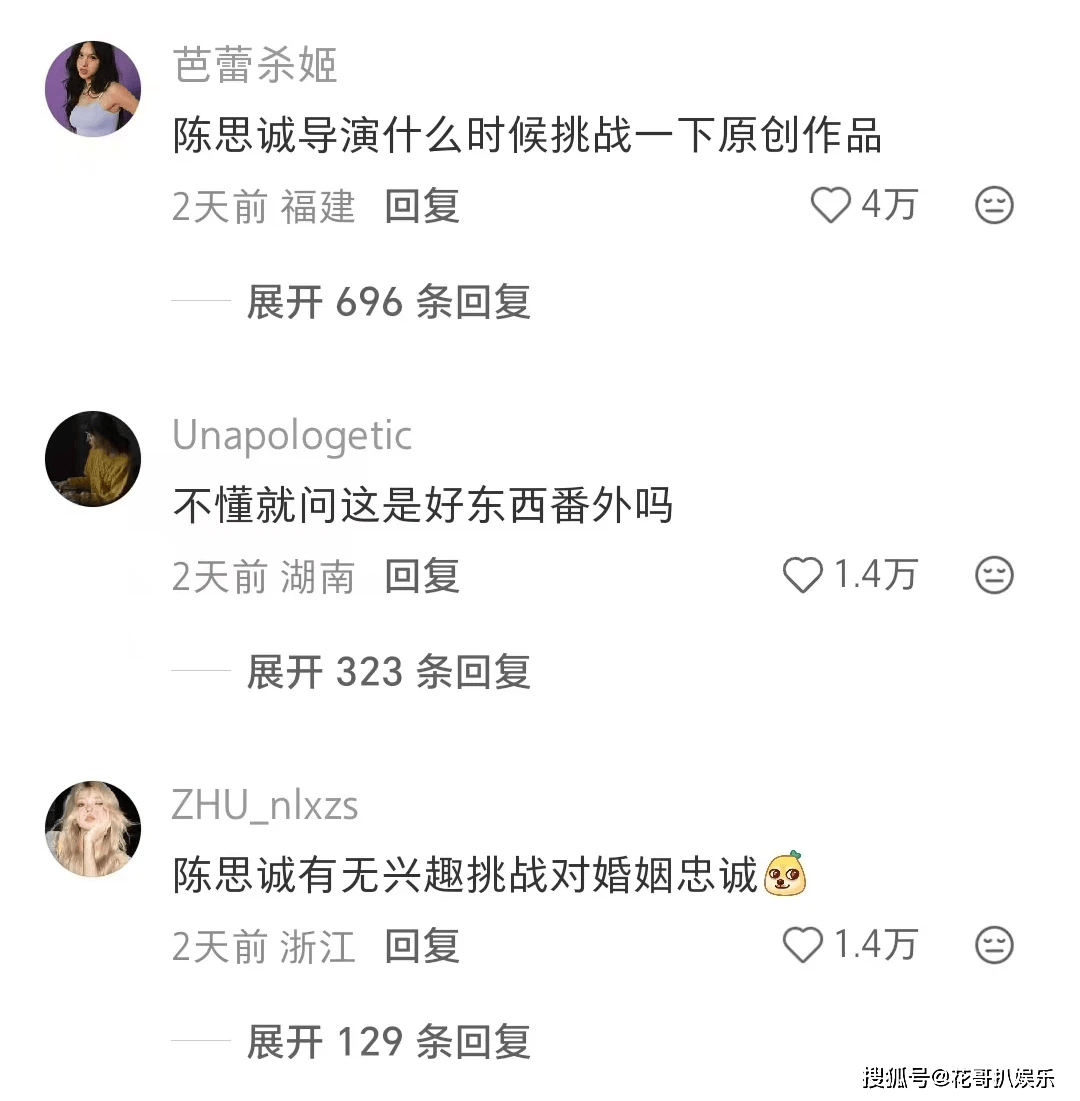Reply to 芭蕾杀姬's comment
This screenshot has width=1080, height=1101.
pyautogui.click(x=422, y=206)
